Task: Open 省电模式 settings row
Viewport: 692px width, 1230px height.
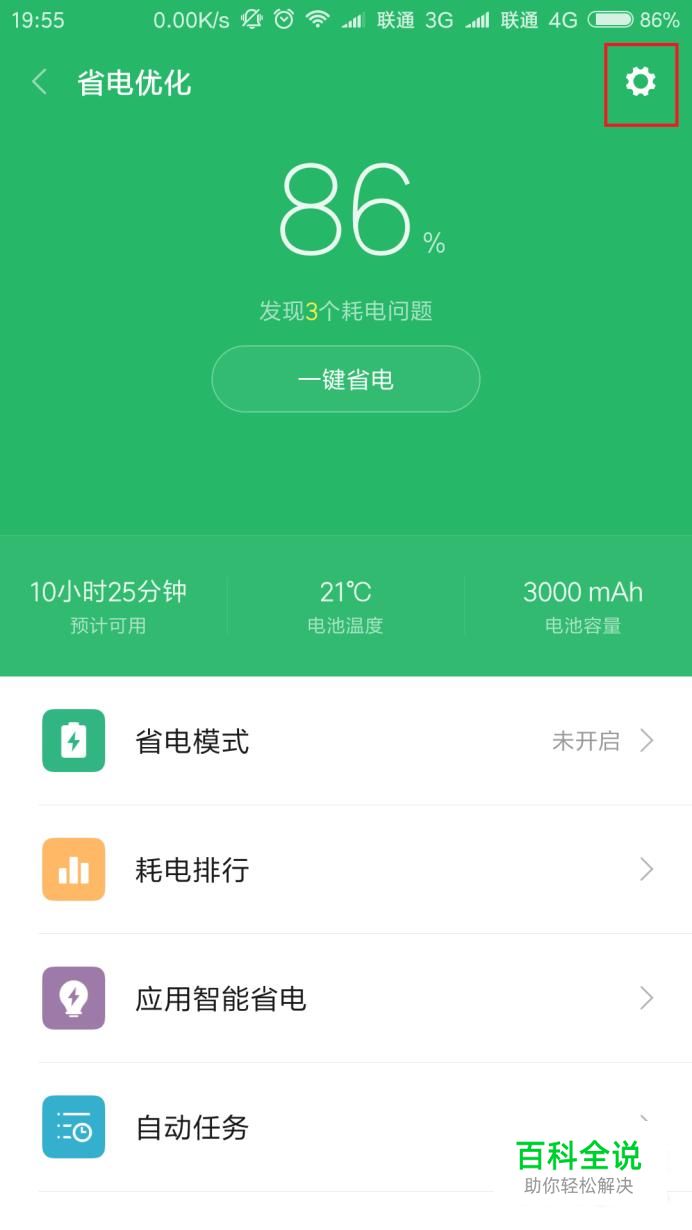Action: (346, 741)
